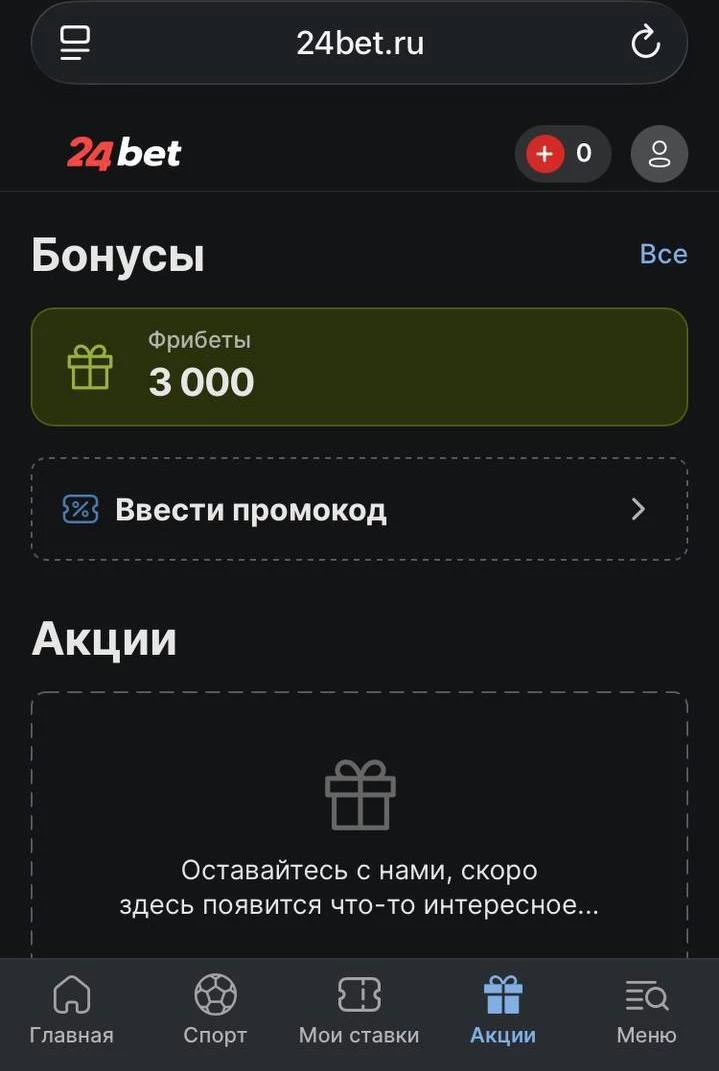The image size is (719, 1071).
Task: Top up balance with the red plus
Action: (x=545, y=154)
